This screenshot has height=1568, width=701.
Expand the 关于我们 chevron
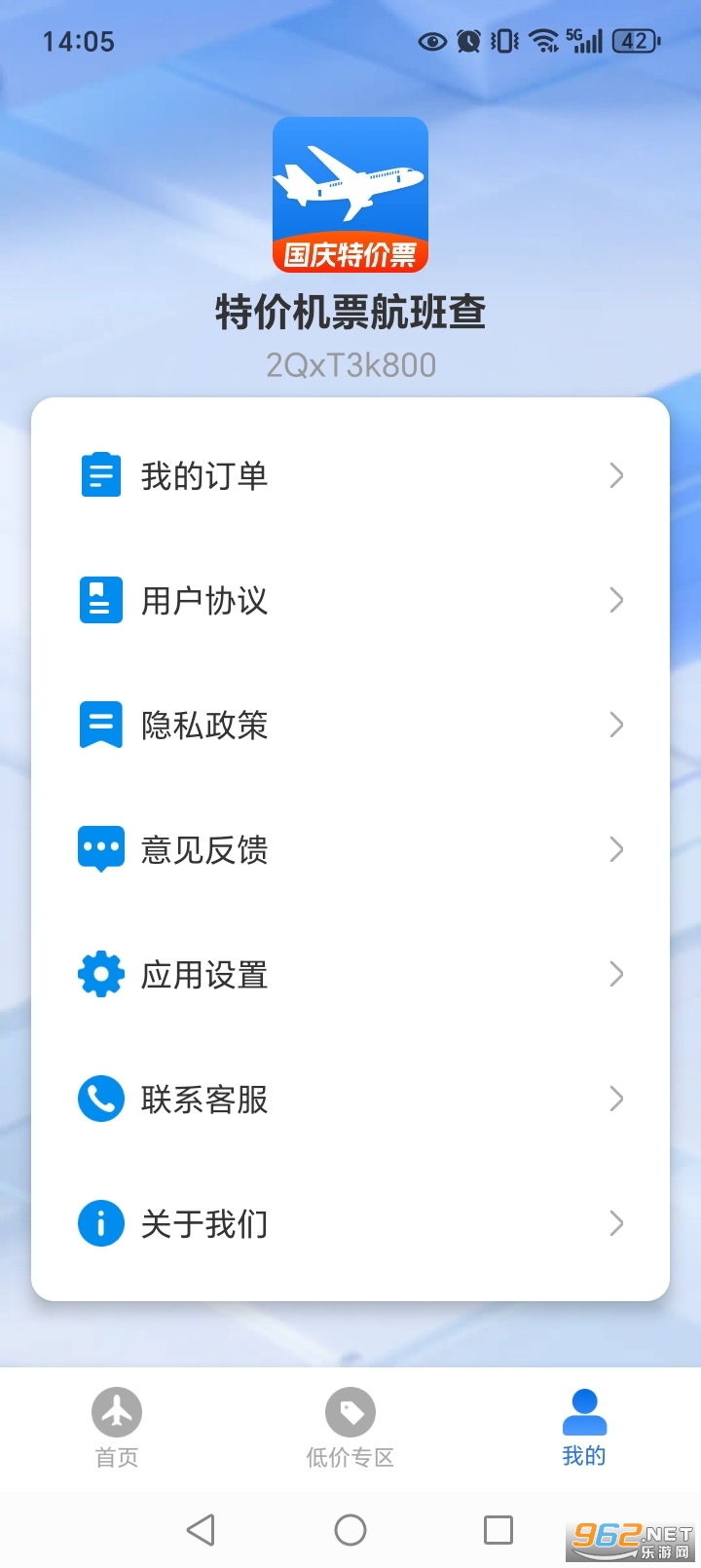coord(616,1223)
